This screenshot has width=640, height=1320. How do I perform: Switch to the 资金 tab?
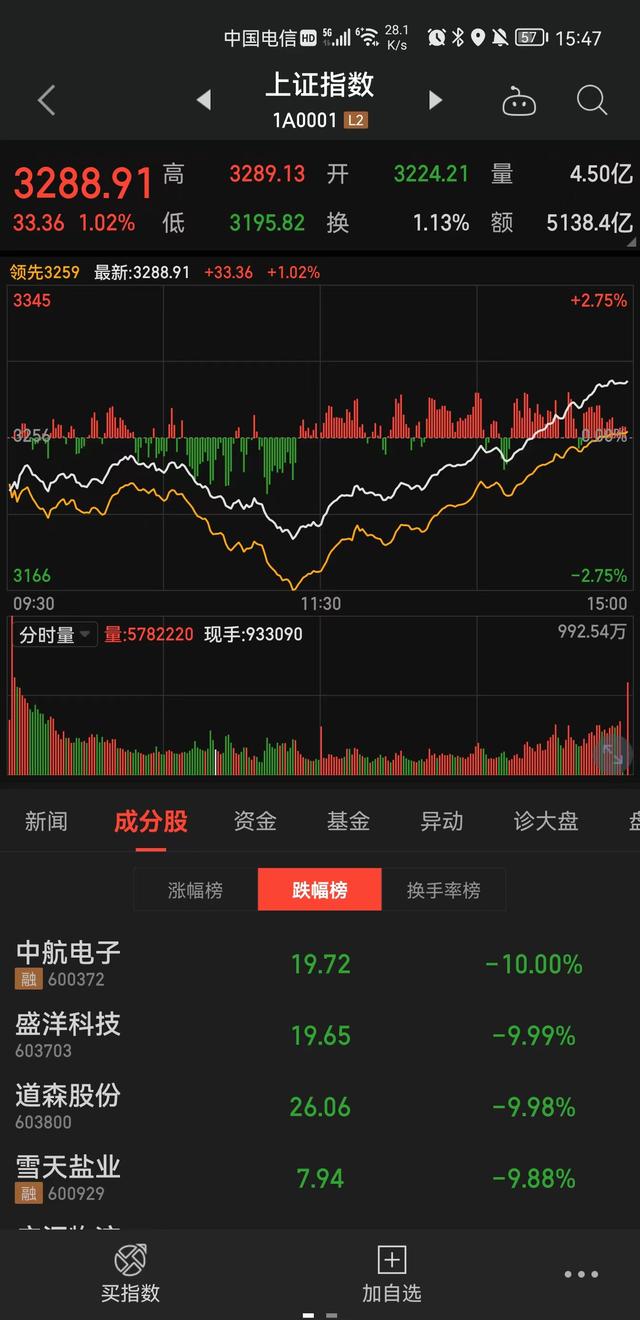click(x=255, y=822)
